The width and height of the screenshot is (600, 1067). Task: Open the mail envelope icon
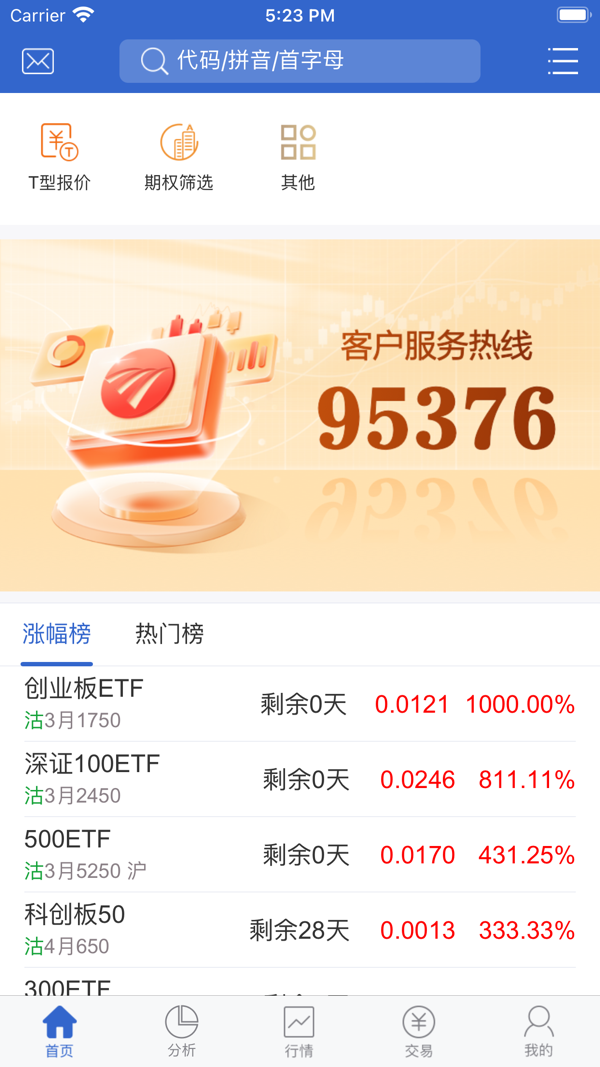point(38,61)
